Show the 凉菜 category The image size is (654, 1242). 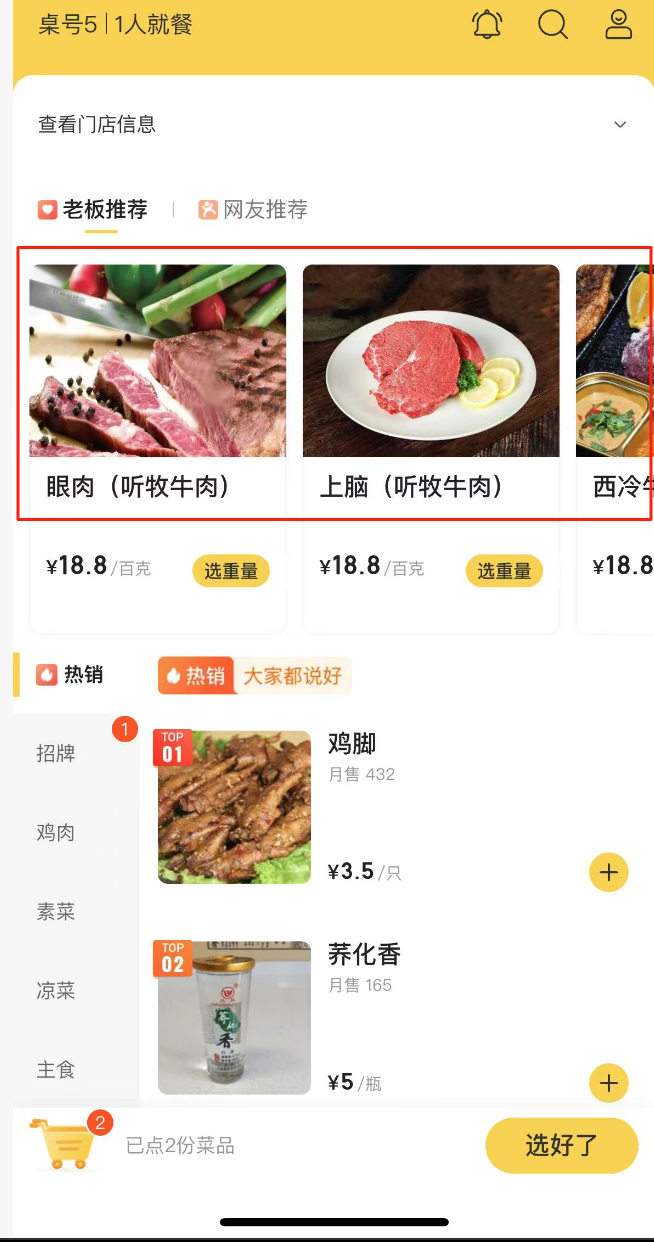tap(56, 990)
